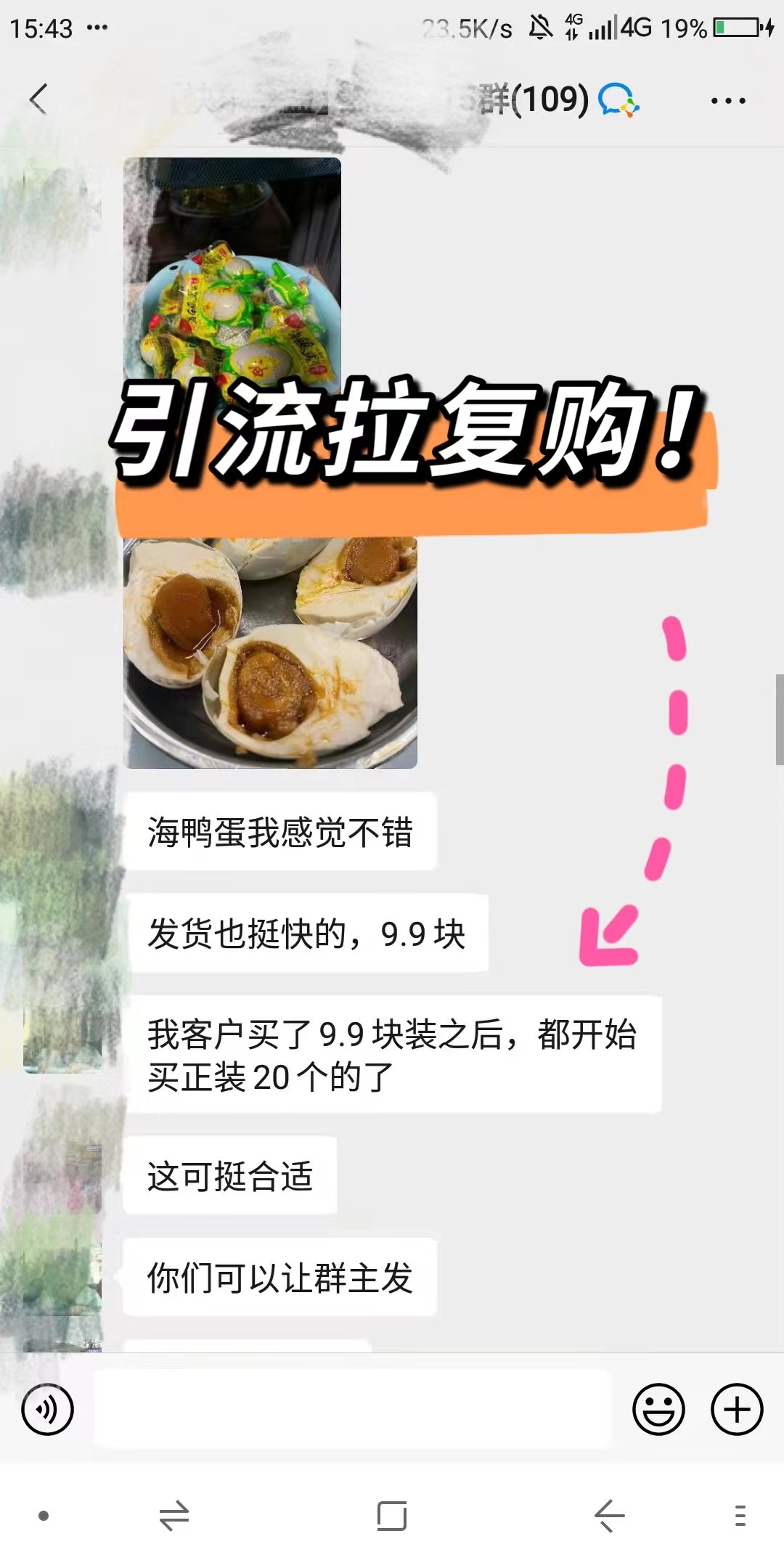This screenshot has height=1568, width=784.
Task: Open the emoji picker
Action: point(658,1409)
